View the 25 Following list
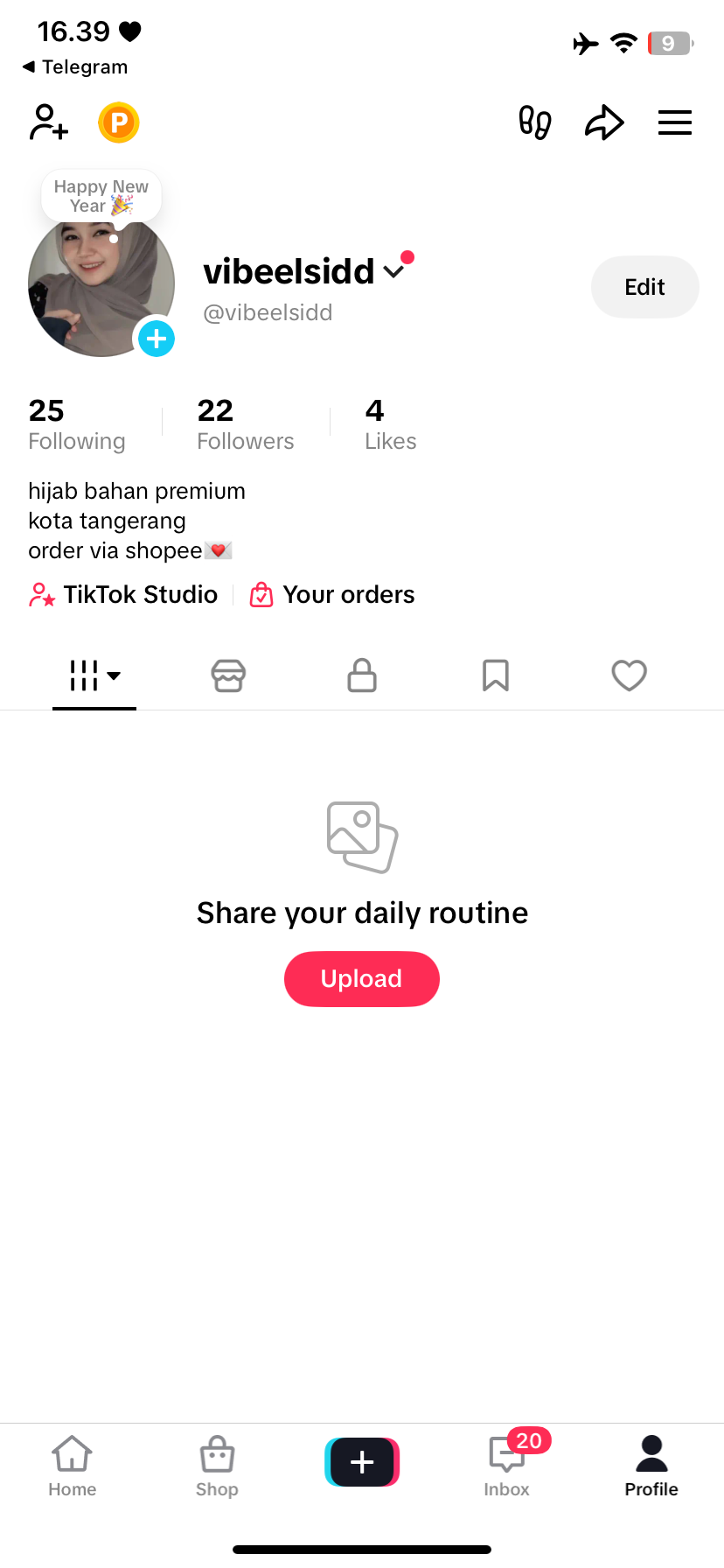Viewport: 724px width, 1568px height. click(x=77, y=424)
